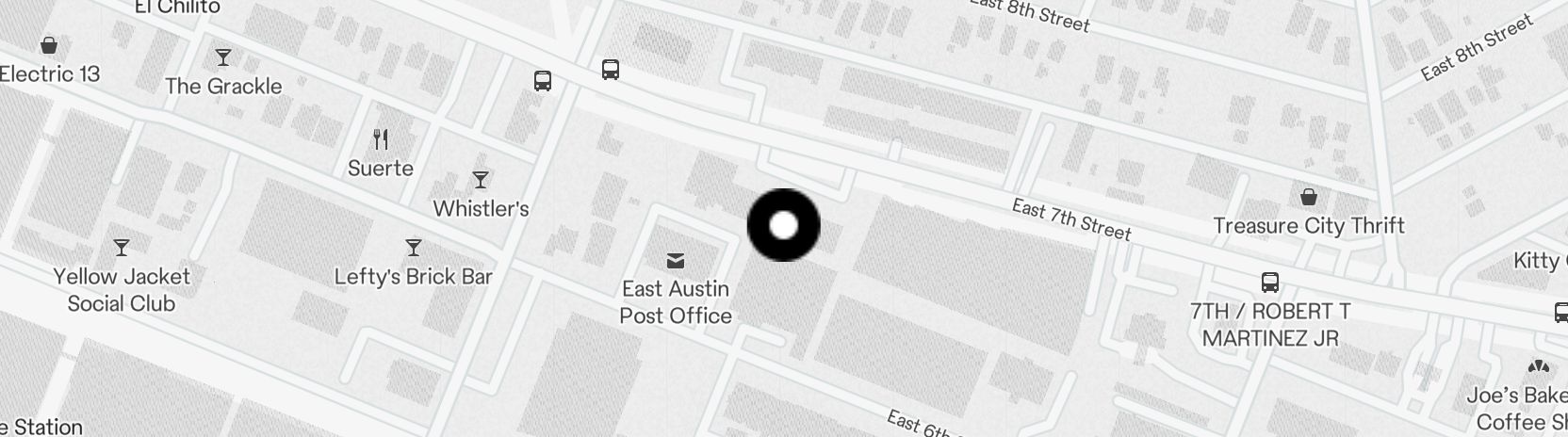The width and height of the screenshot is (1568, 437).
Task: Open the Whistler's bar place marker
Action: pos(481,180)
